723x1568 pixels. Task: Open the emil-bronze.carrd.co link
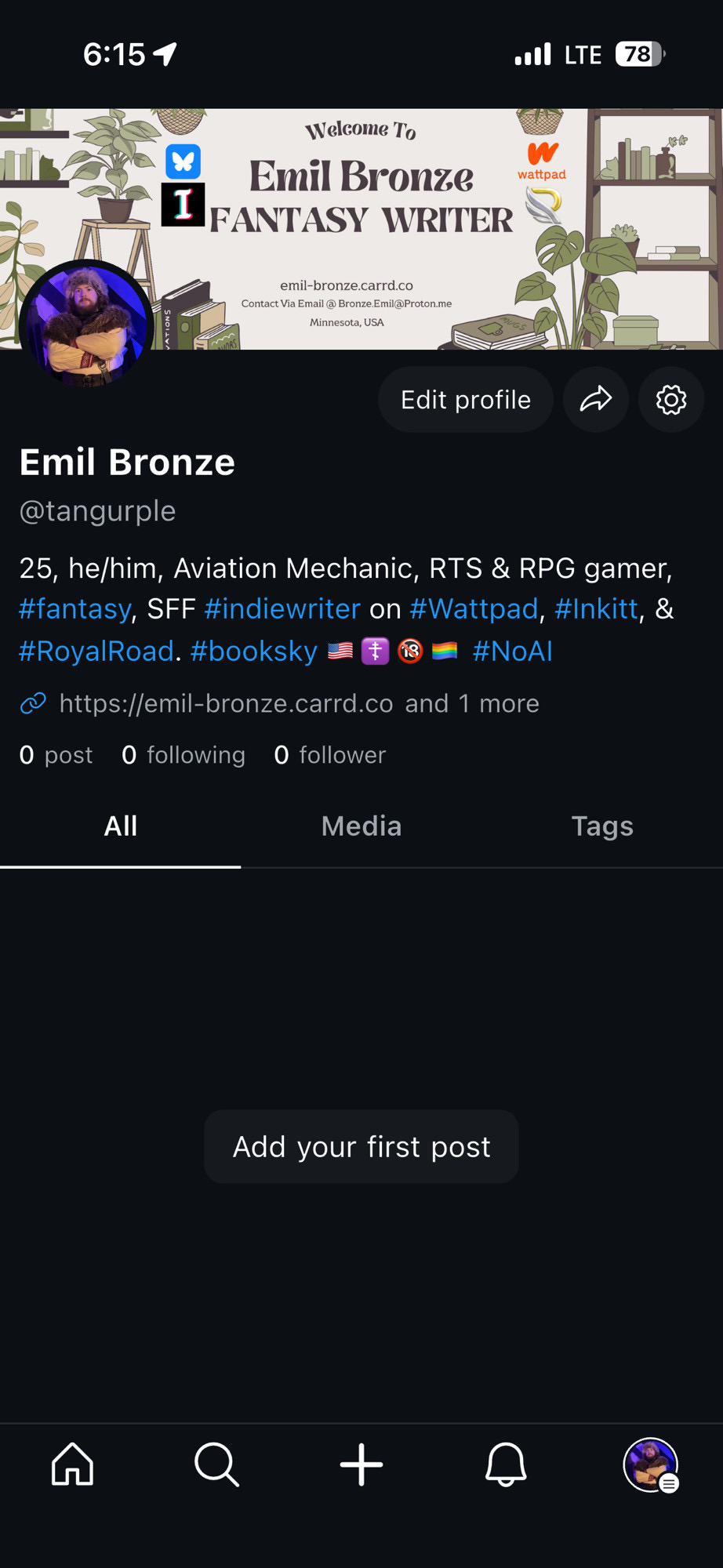tap(226, 703)
